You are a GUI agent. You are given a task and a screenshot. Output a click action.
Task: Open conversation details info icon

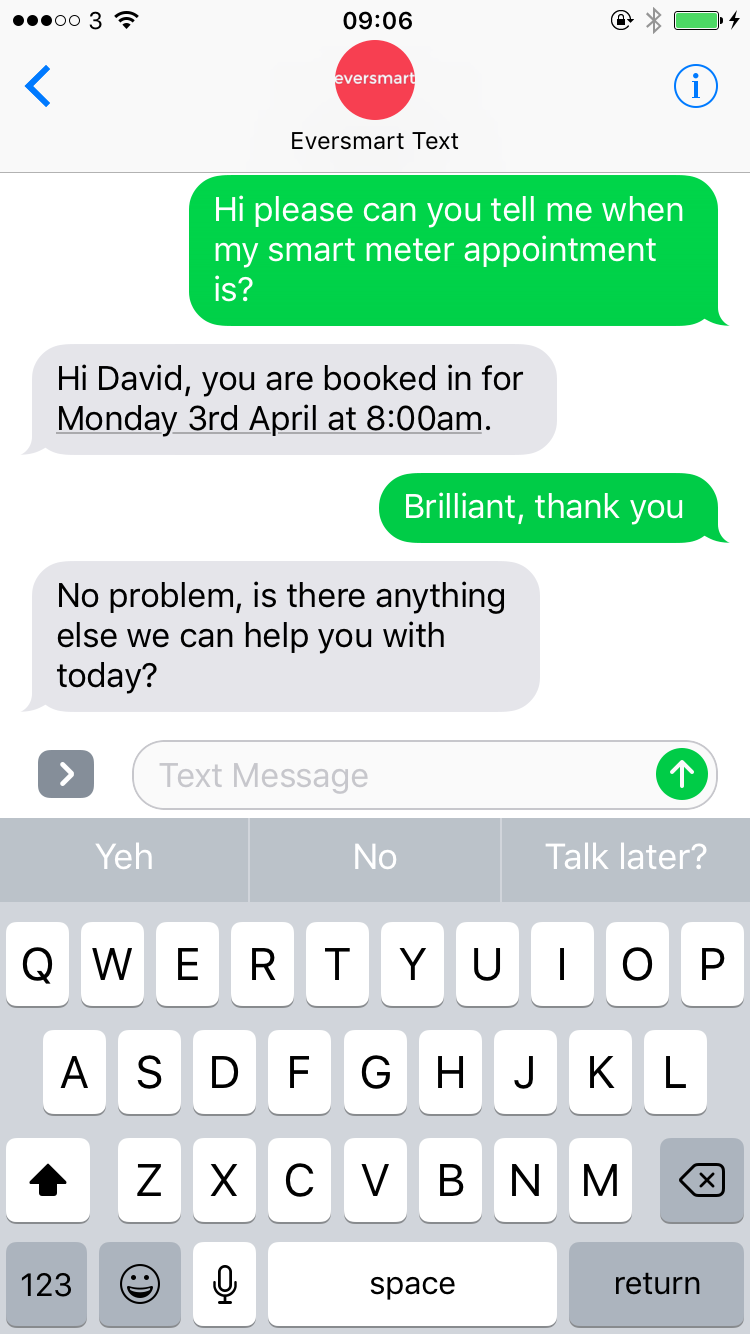(695, 87)
